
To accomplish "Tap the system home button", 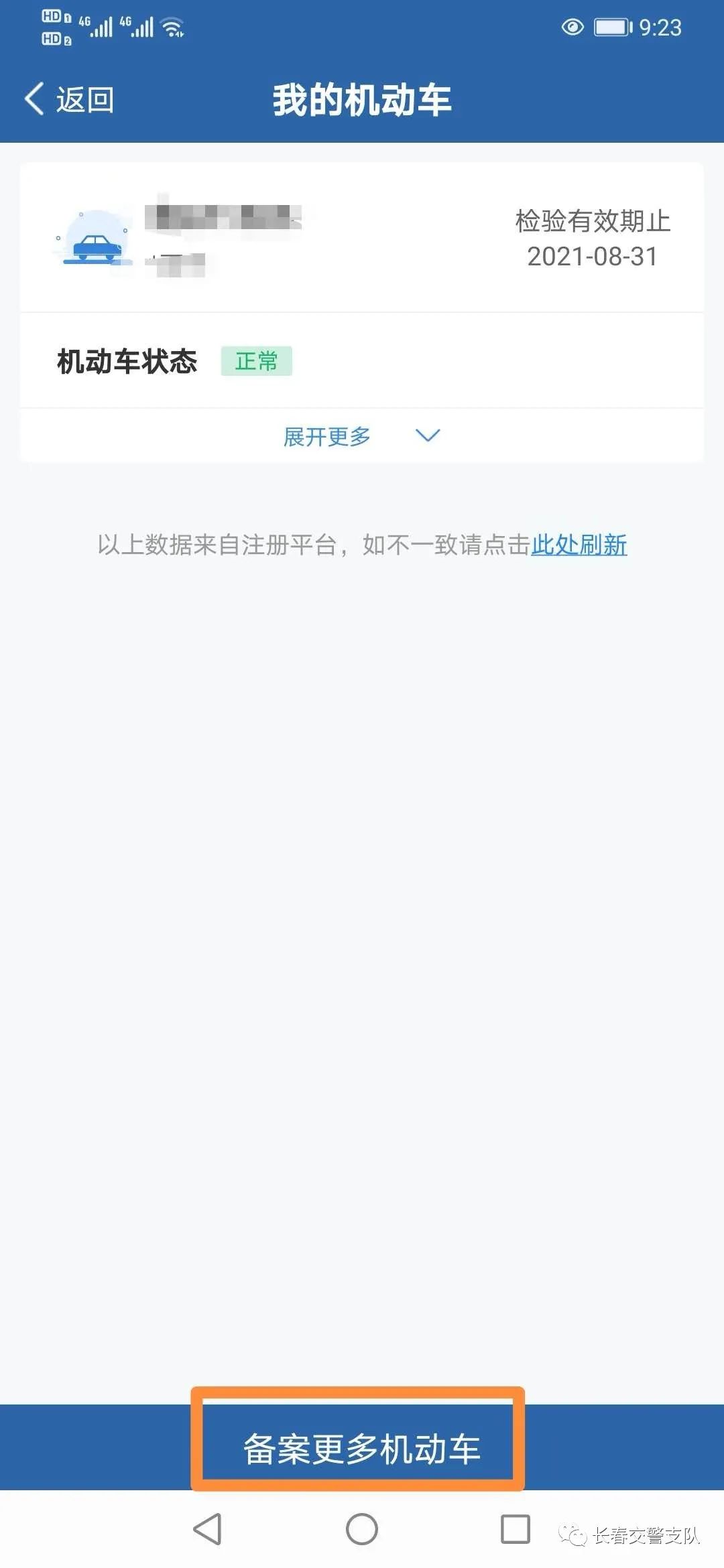I will [361, 1529].
